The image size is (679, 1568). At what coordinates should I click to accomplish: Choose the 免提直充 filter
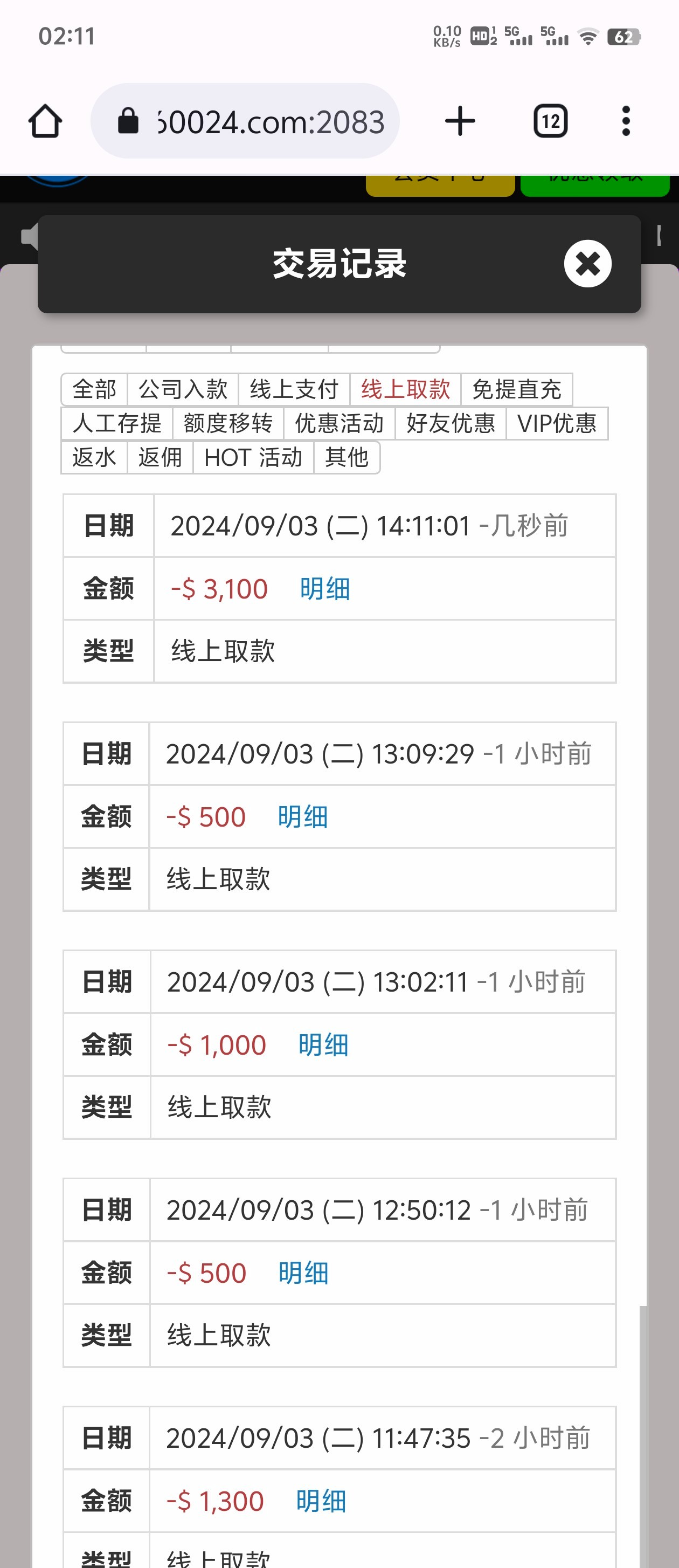[517, 389]
